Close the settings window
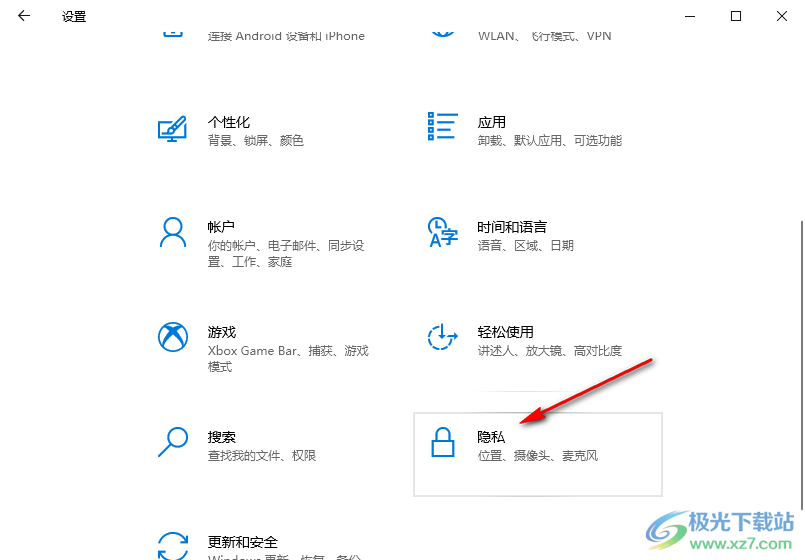Screen dimensions: 805x560 781,16
